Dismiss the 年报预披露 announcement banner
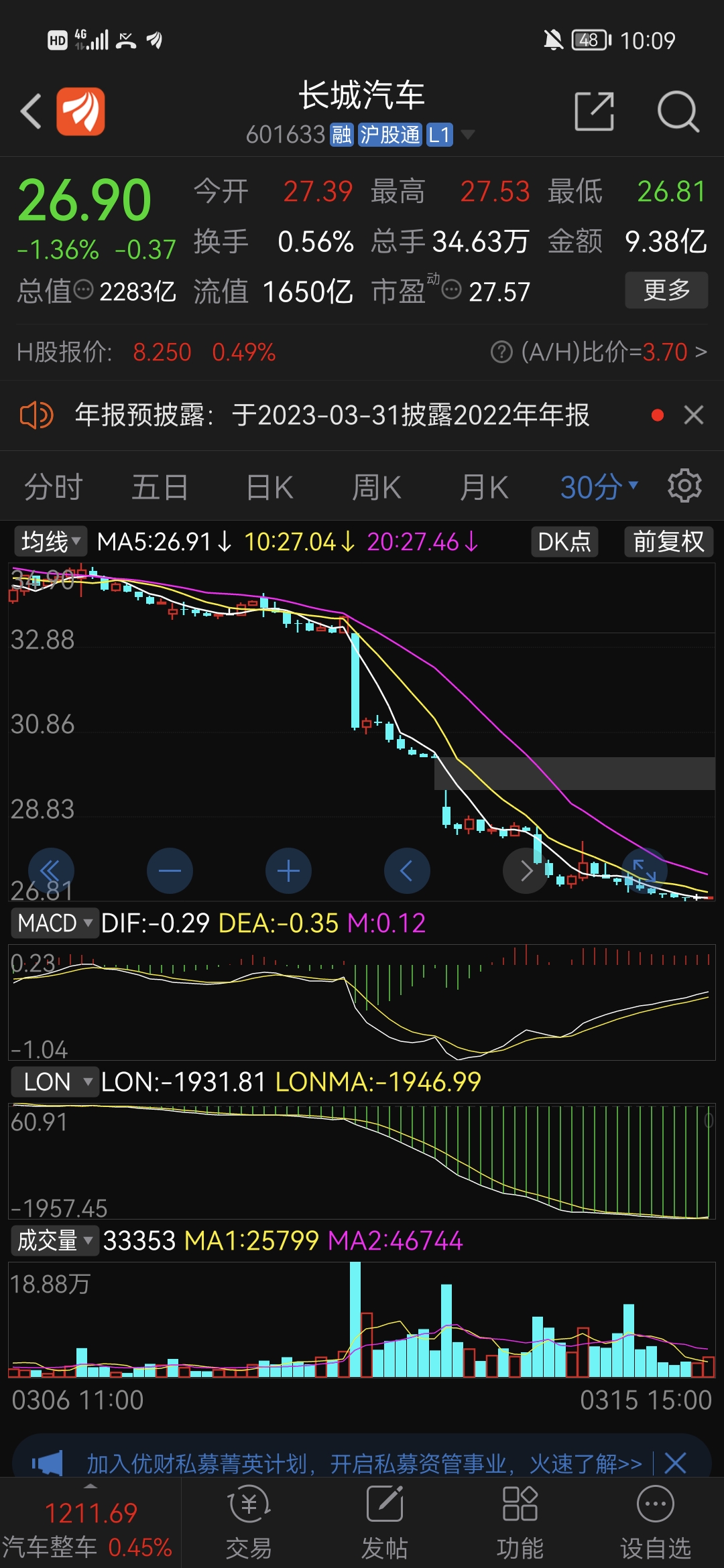Image resolution: width=724 pixels, height=1568 pixels. click(x=694, y=415)
